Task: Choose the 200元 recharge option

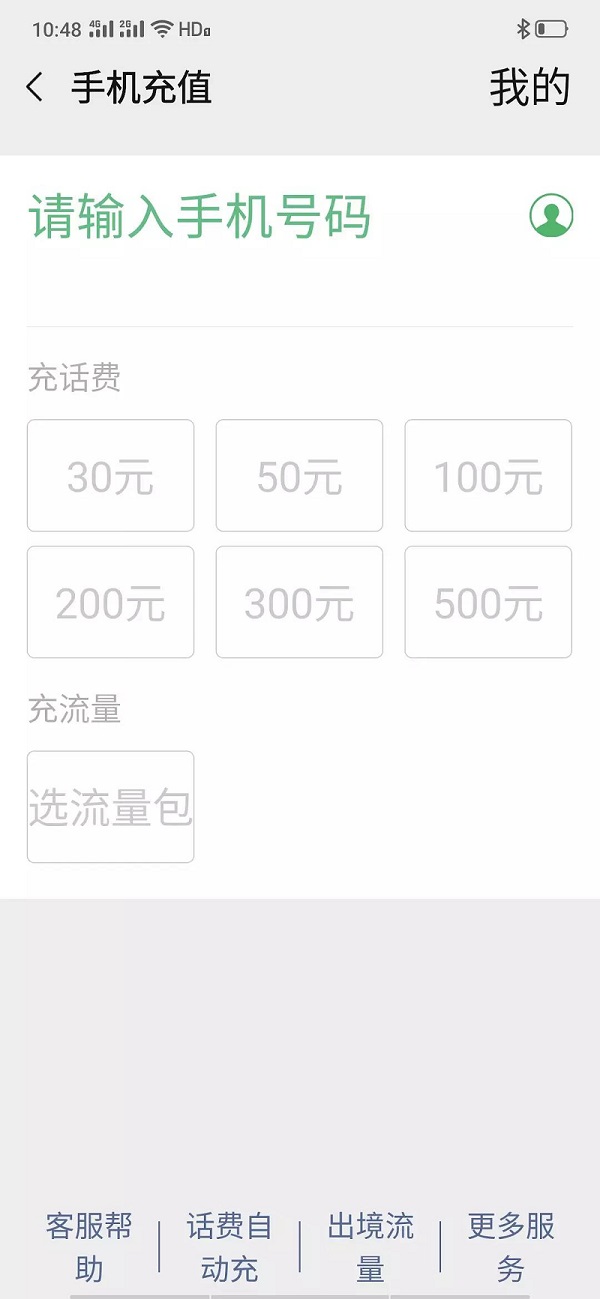Action: pos(111,602)
